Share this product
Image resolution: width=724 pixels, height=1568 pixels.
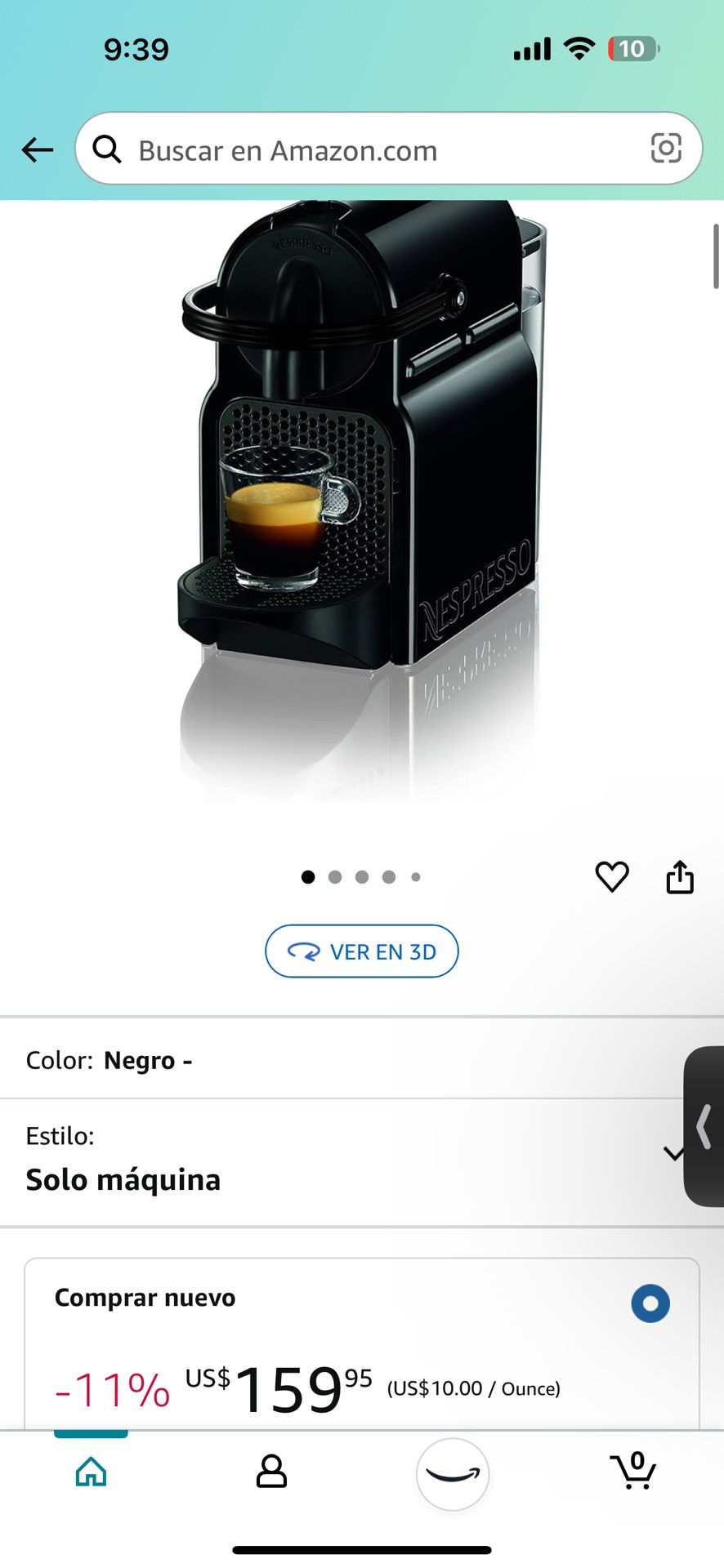pos(680,877)
